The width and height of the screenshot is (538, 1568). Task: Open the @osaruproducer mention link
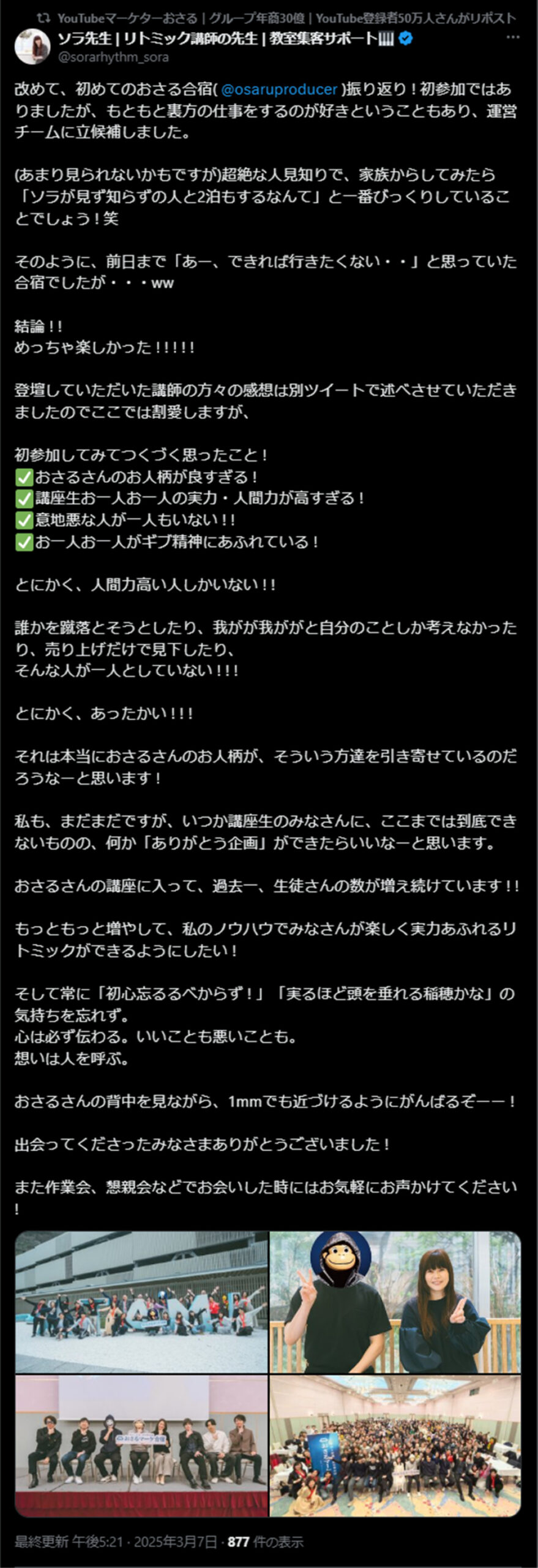(279, 89)
